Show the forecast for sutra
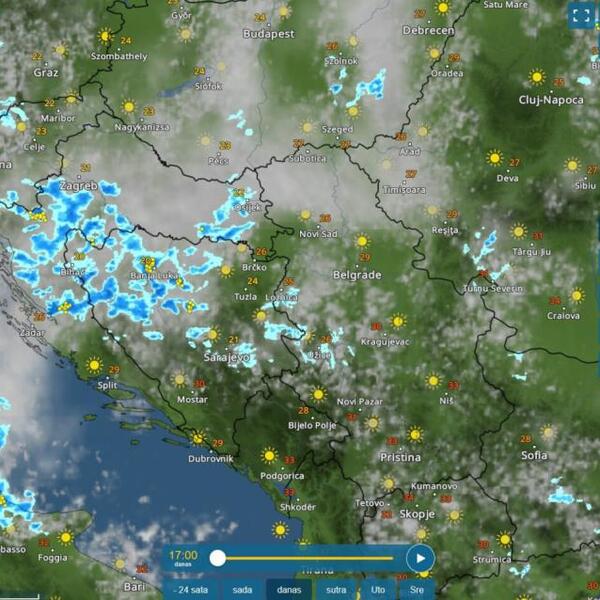Image resolution: width=600 pixels, height=600 pixels. [336, 589]
